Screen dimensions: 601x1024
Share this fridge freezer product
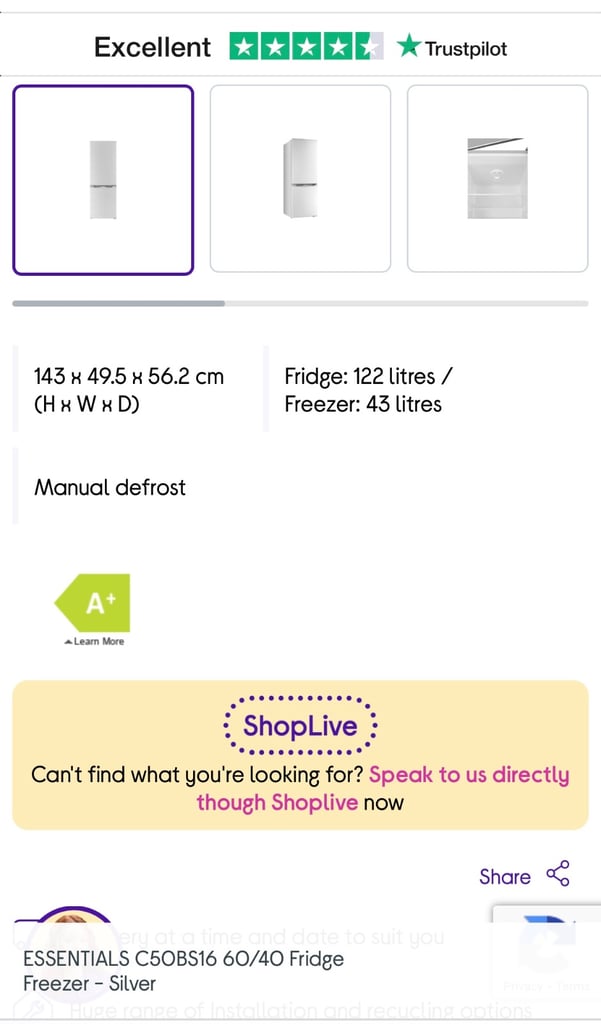click(525, 875)
